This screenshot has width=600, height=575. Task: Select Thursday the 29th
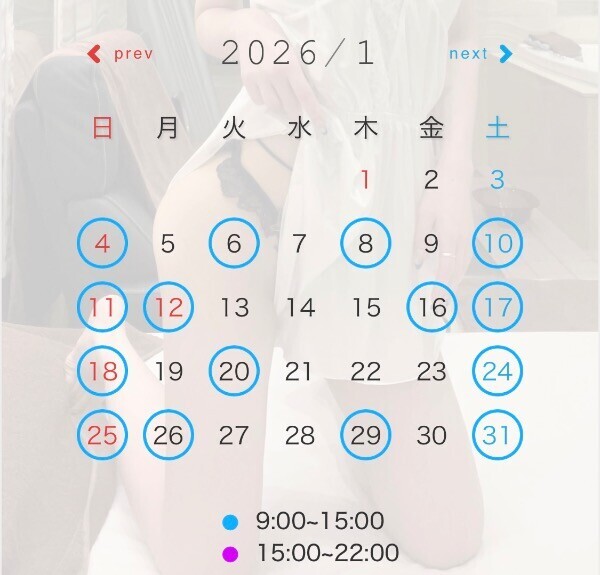pos(366,436)
